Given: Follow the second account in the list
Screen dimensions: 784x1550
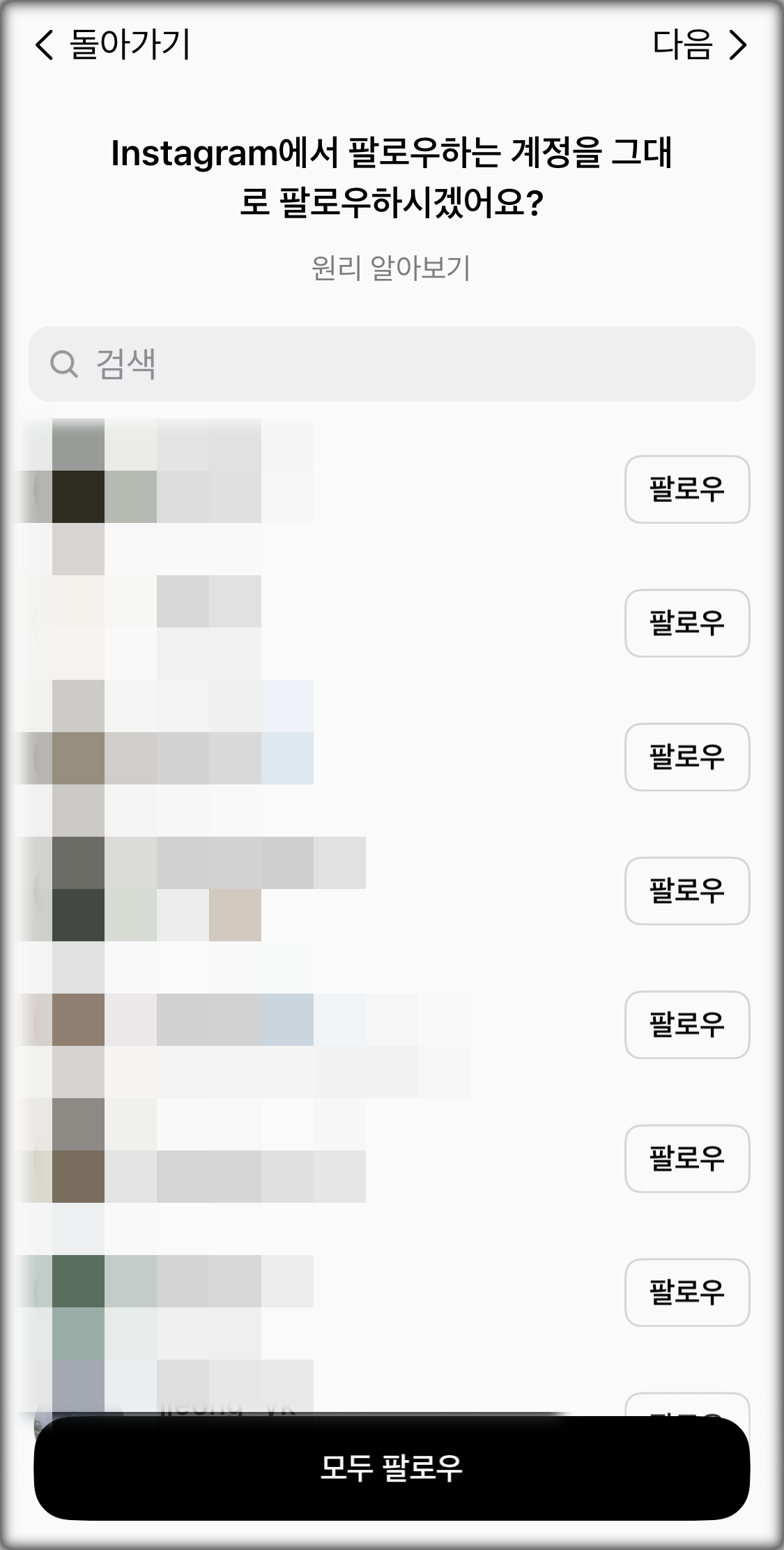Looking at the screenshot, I should click(x=686, y=623).
